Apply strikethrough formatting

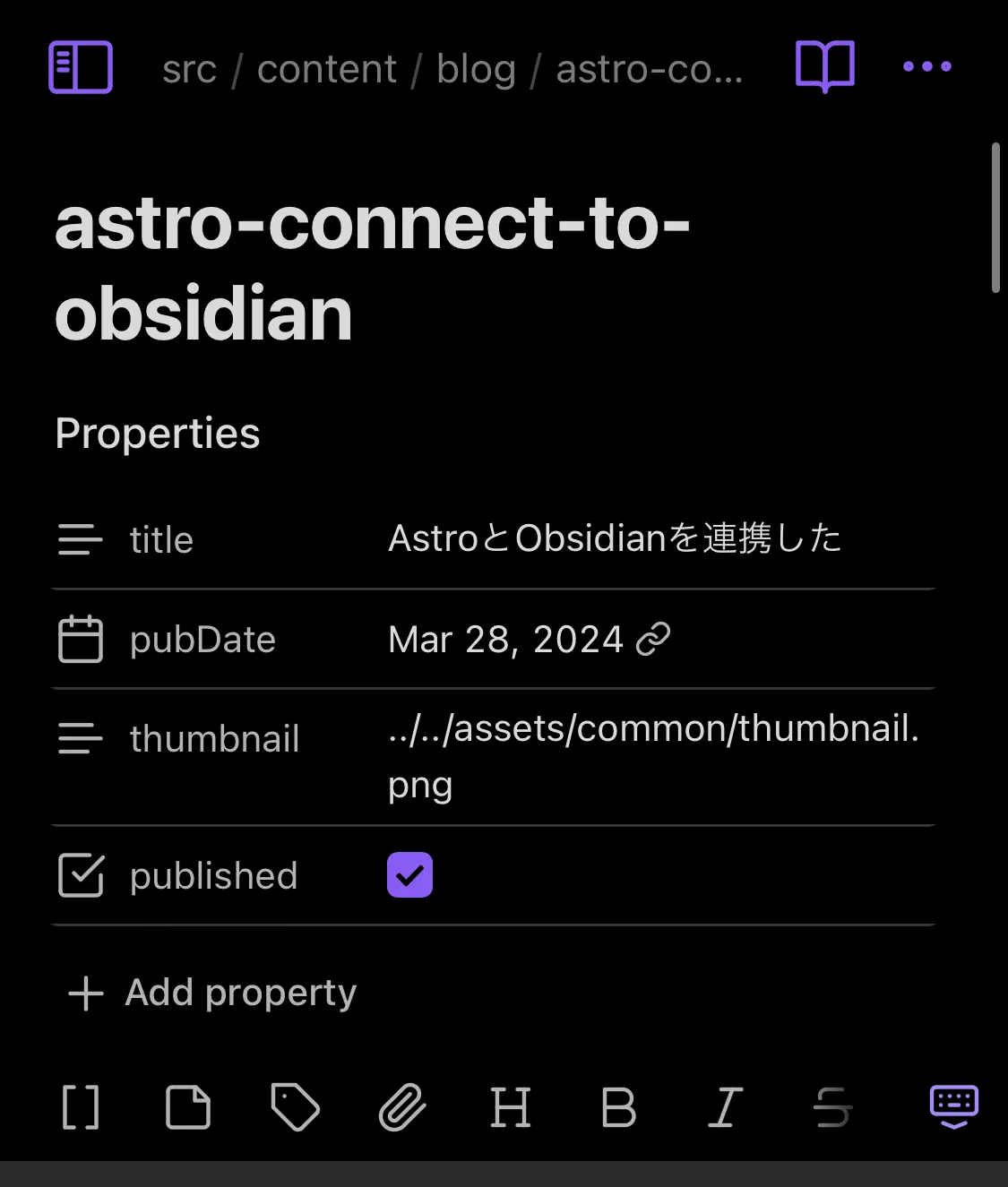832,1107
